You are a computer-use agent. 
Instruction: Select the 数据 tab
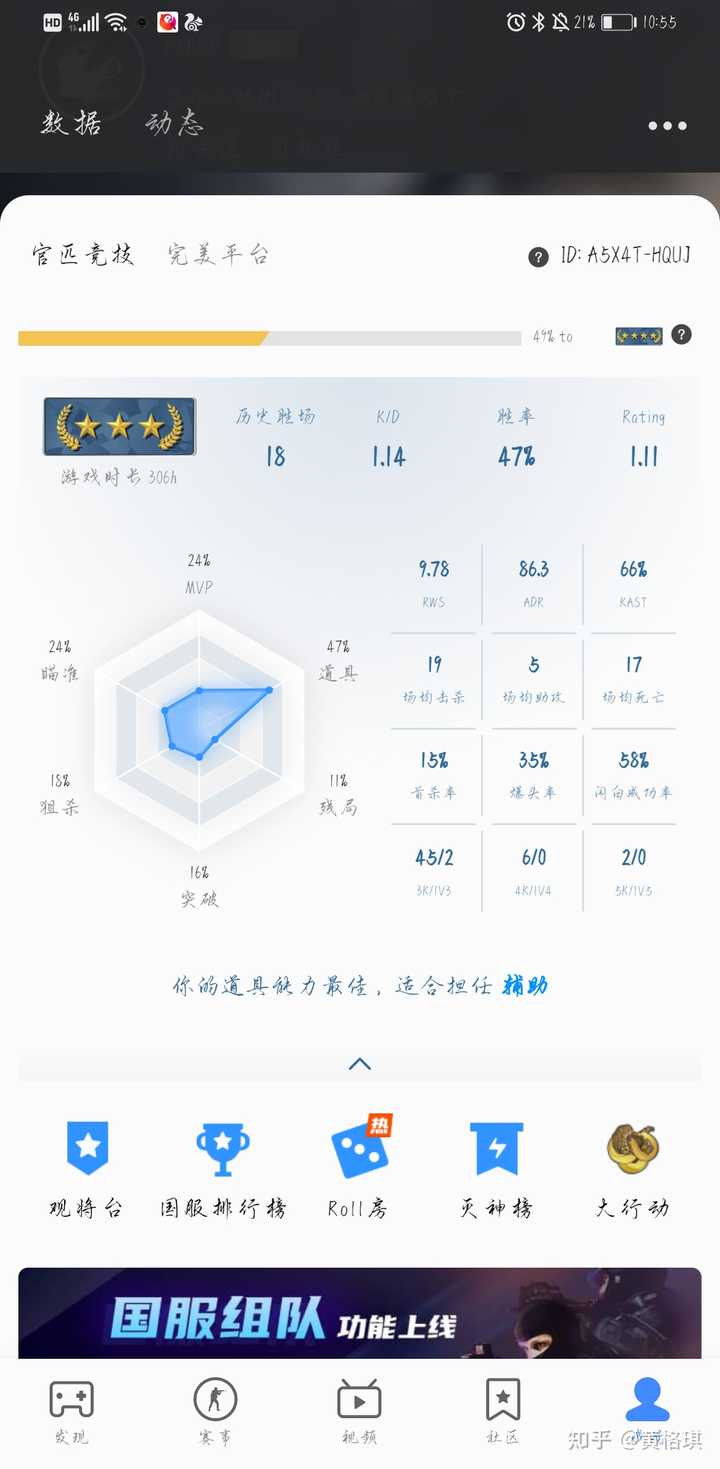pyautogui.click(x=71, y=123)
